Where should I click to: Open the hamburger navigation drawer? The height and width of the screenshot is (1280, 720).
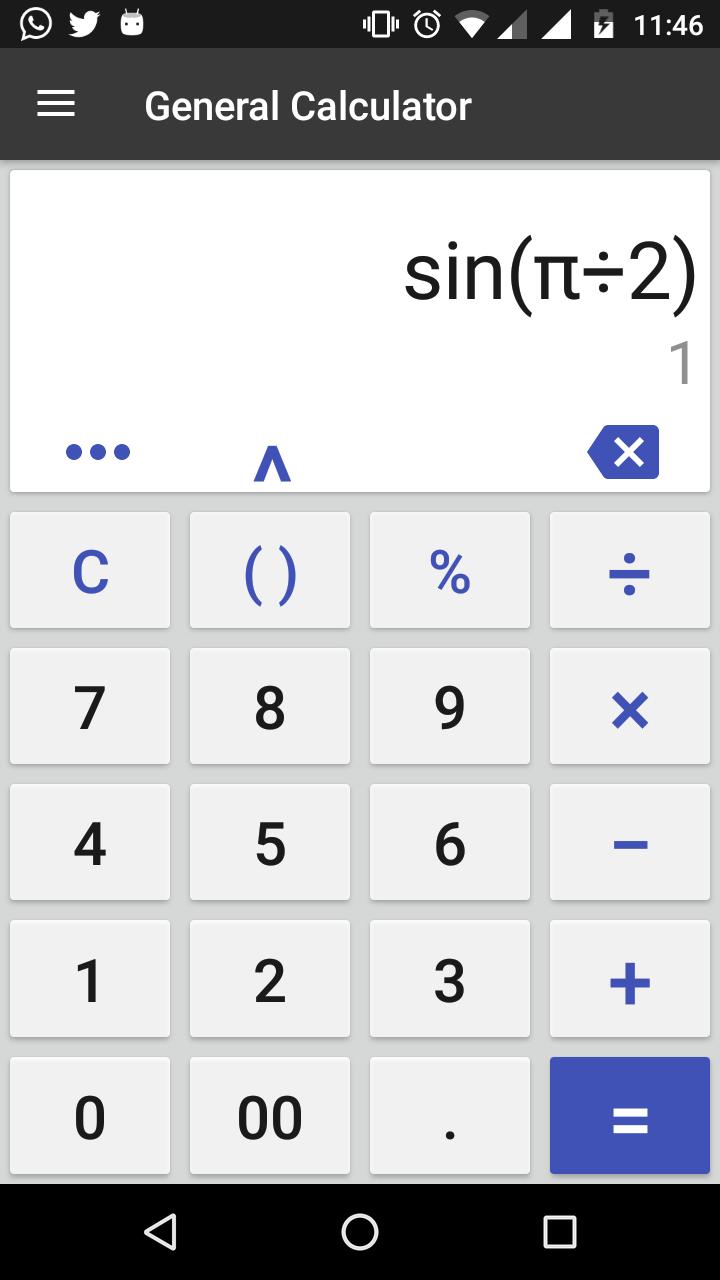click(56, 105)
